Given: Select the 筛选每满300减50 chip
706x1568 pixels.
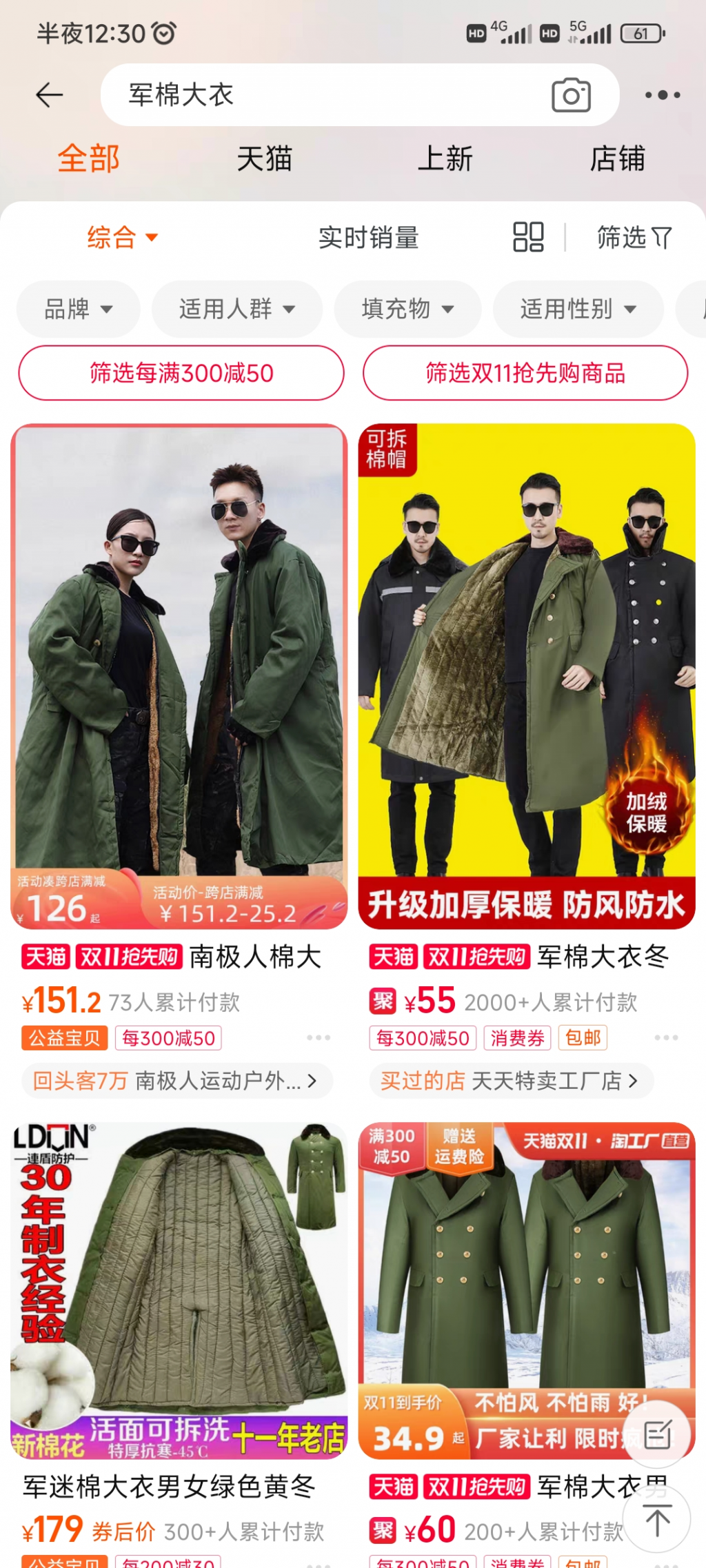Looking at the screenshot, I should coord(181,373).
